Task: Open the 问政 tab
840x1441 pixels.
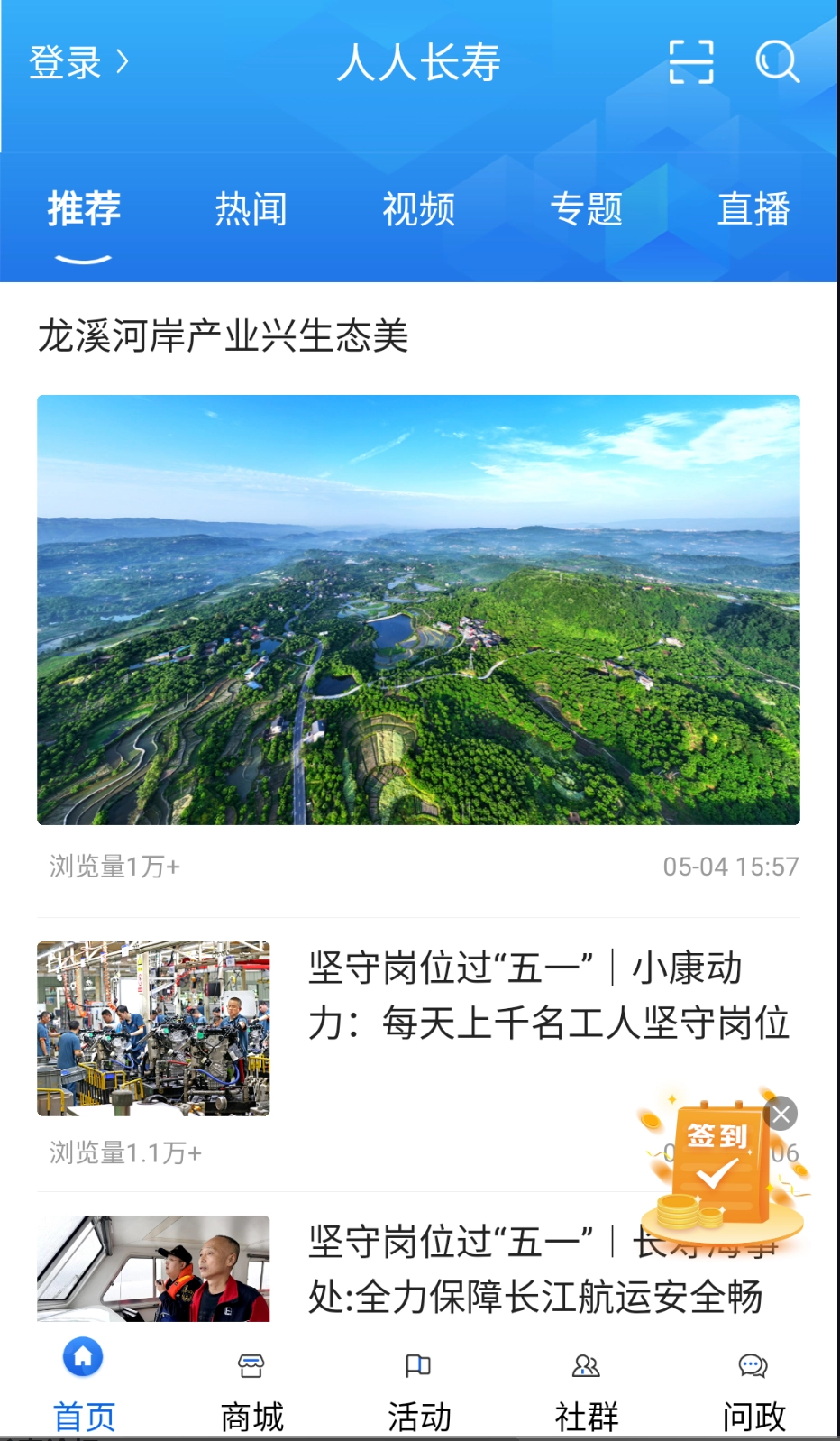Action: pos(753,1389)
